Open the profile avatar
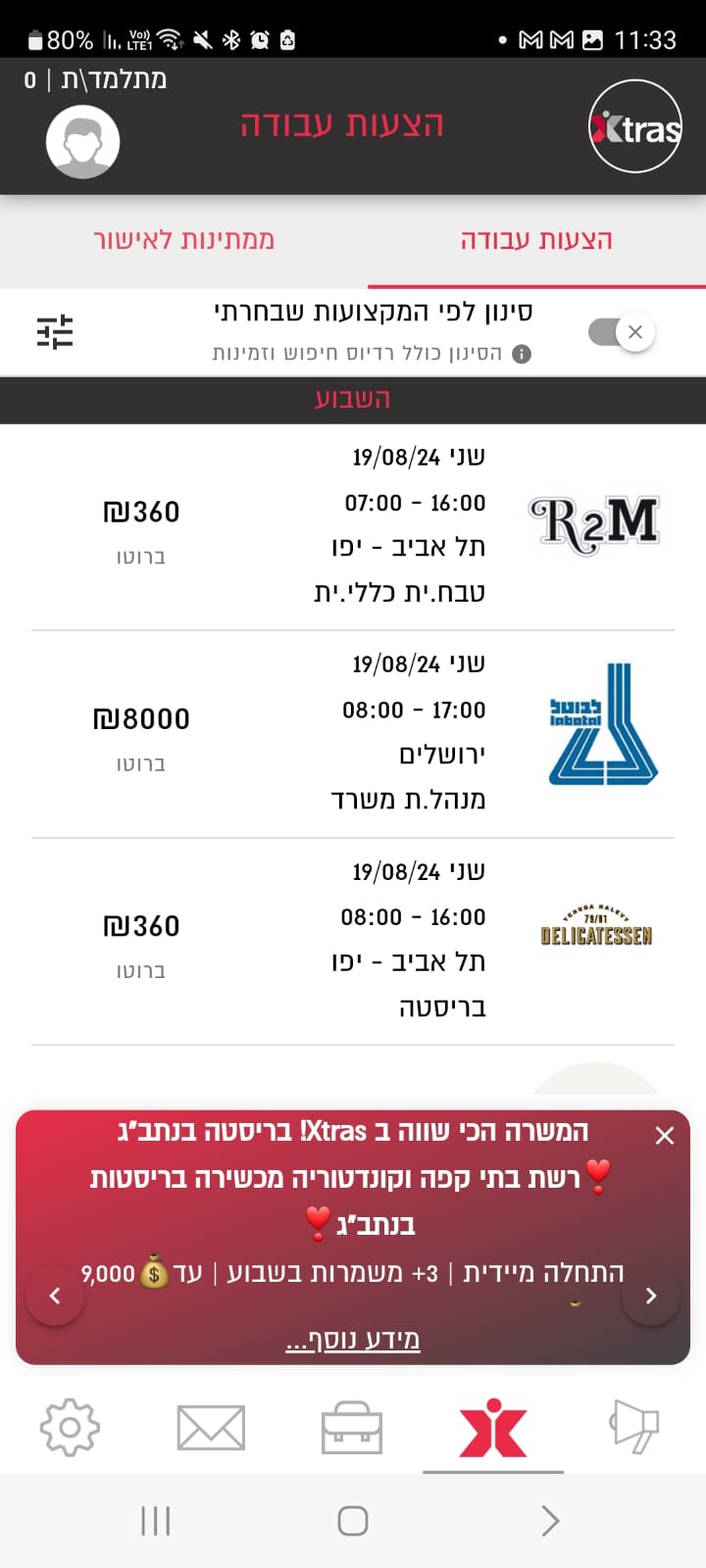Image resolution: width=706 pixels, height=1568 pixels. point(83,141)
